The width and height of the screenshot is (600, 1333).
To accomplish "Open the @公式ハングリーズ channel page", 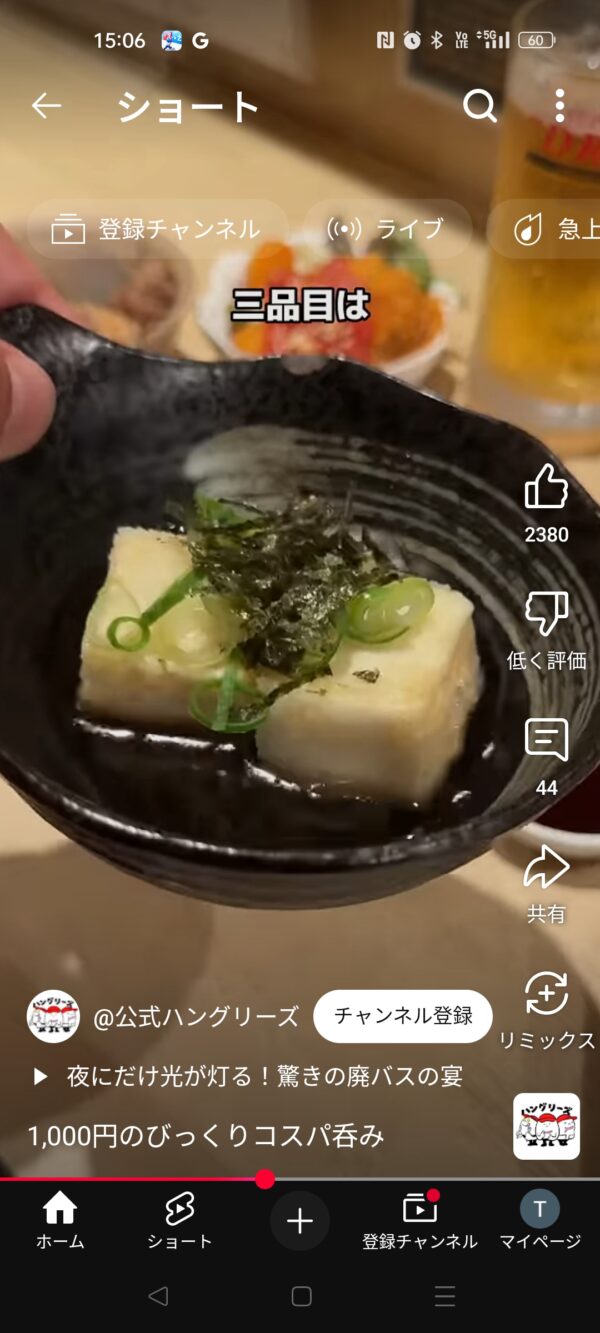I will (195, 1017).
